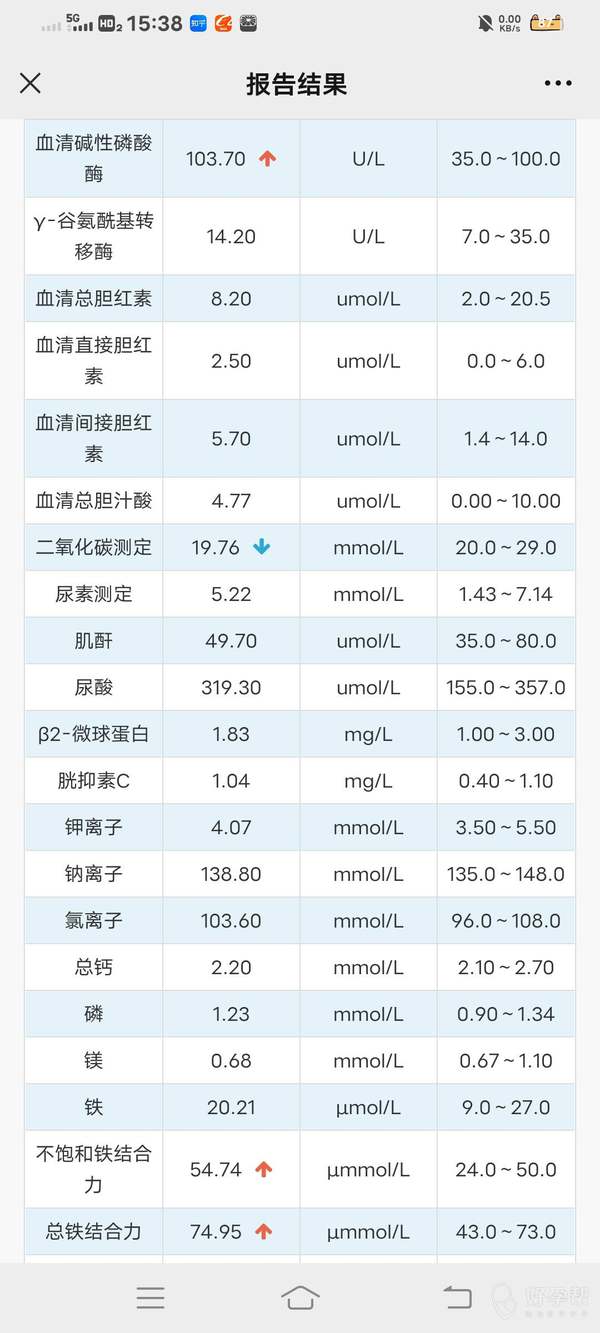Image resolution: width=600 pixels, height=1333 pixels.
Task: Open the recent apps menu button
Action: [x=150, y=1298]
